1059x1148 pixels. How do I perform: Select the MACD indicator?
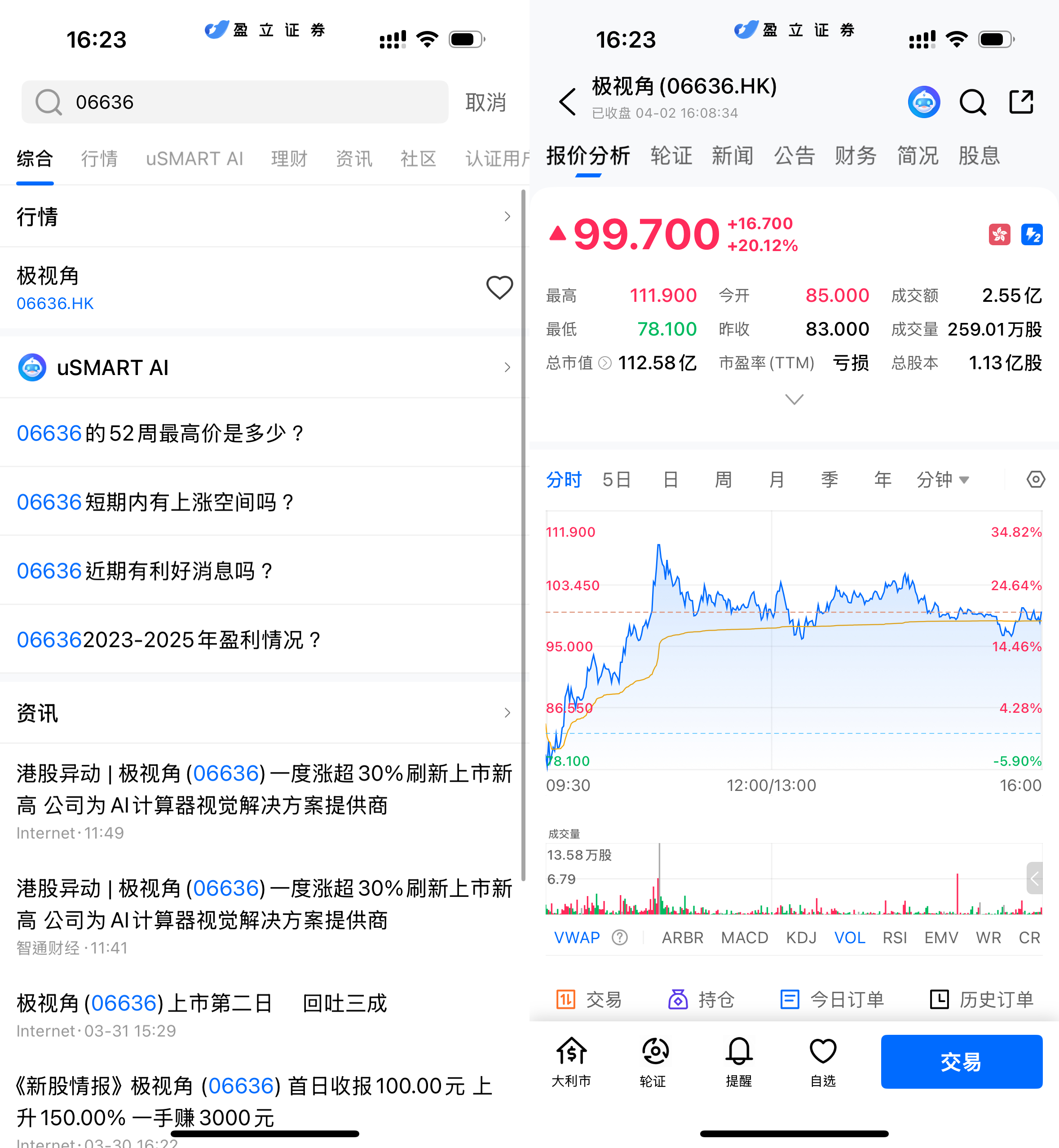click(744, 938)
